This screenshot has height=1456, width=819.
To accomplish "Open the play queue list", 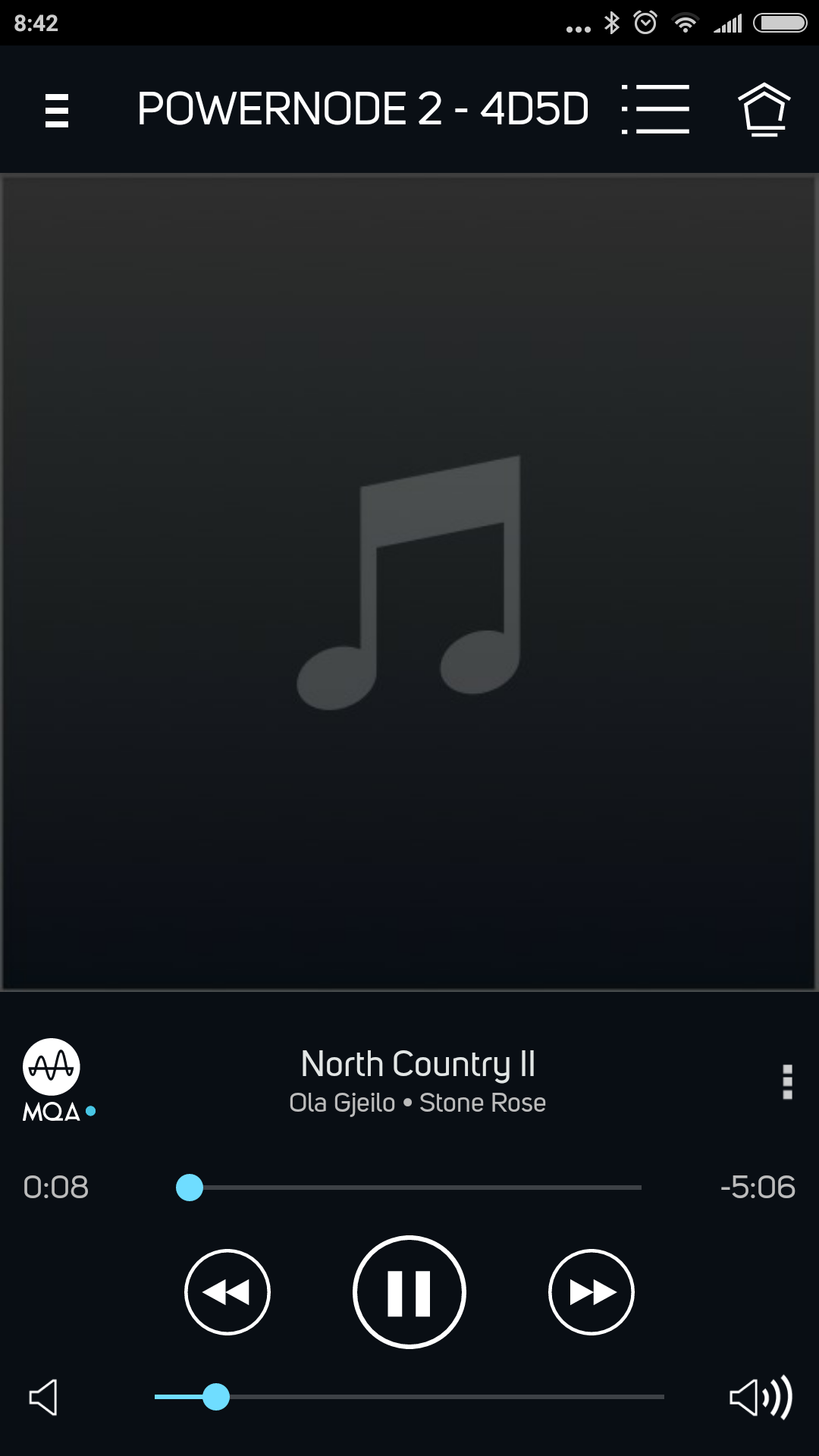I will 656,110.
